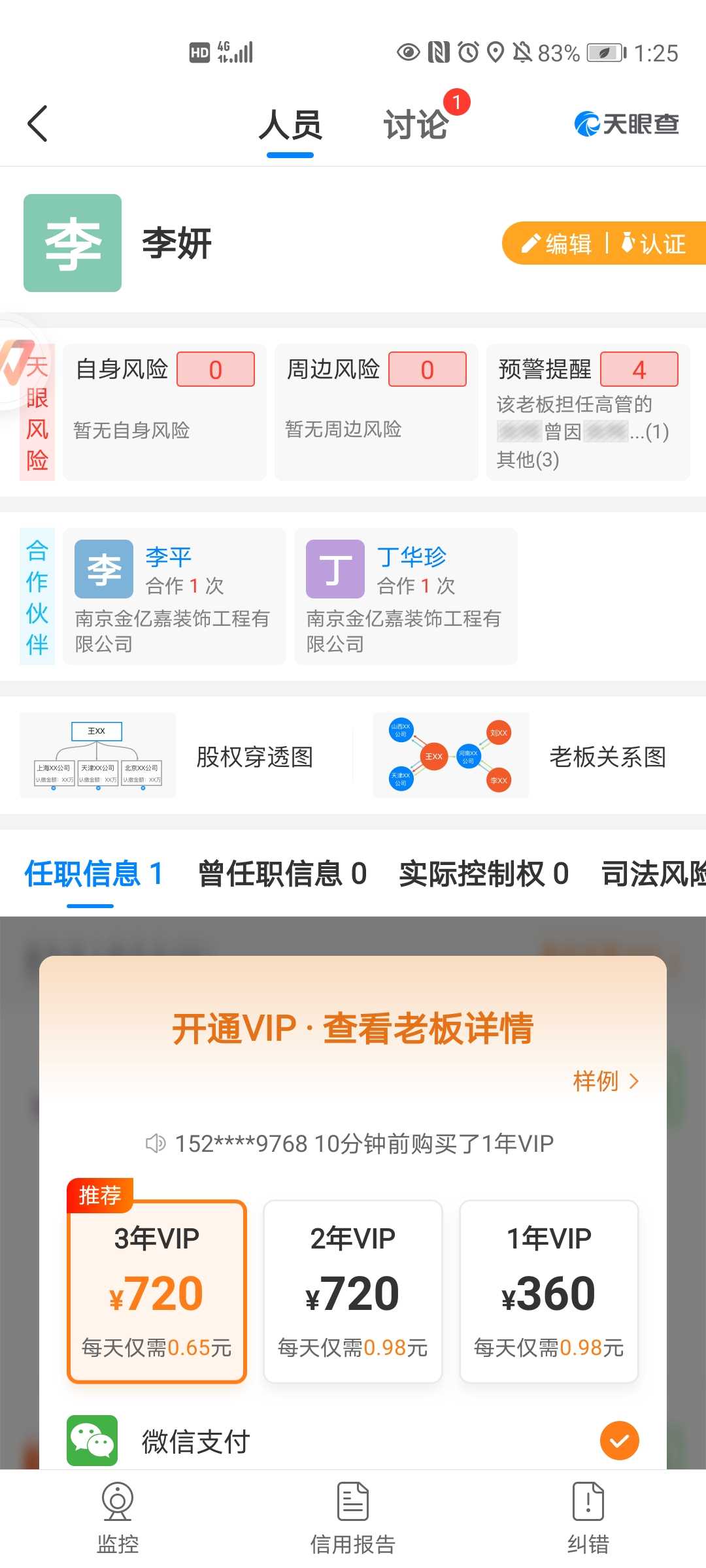This screenshot has height=1568, width=706.
Task: Select the 2年VIP plan
Action: tap(353, 1292)
